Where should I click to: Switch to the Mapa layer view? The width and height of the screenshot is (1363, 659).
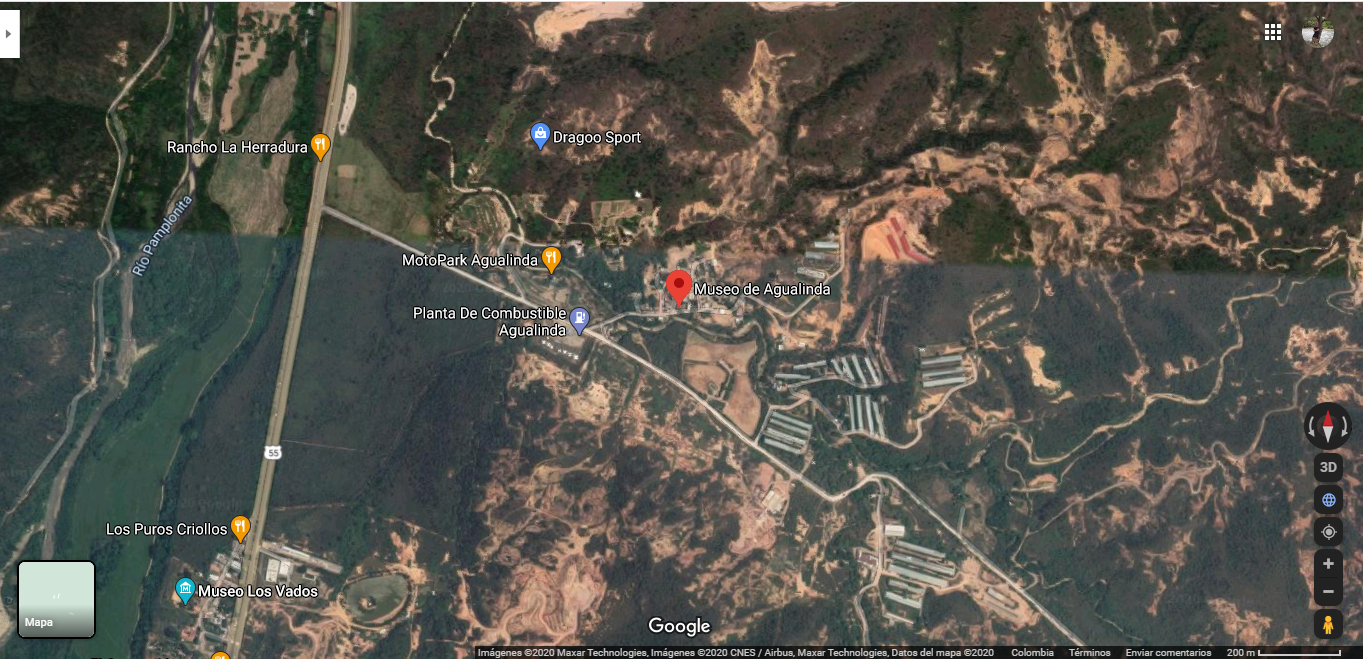pyautogui.click(x=57, y=599)
